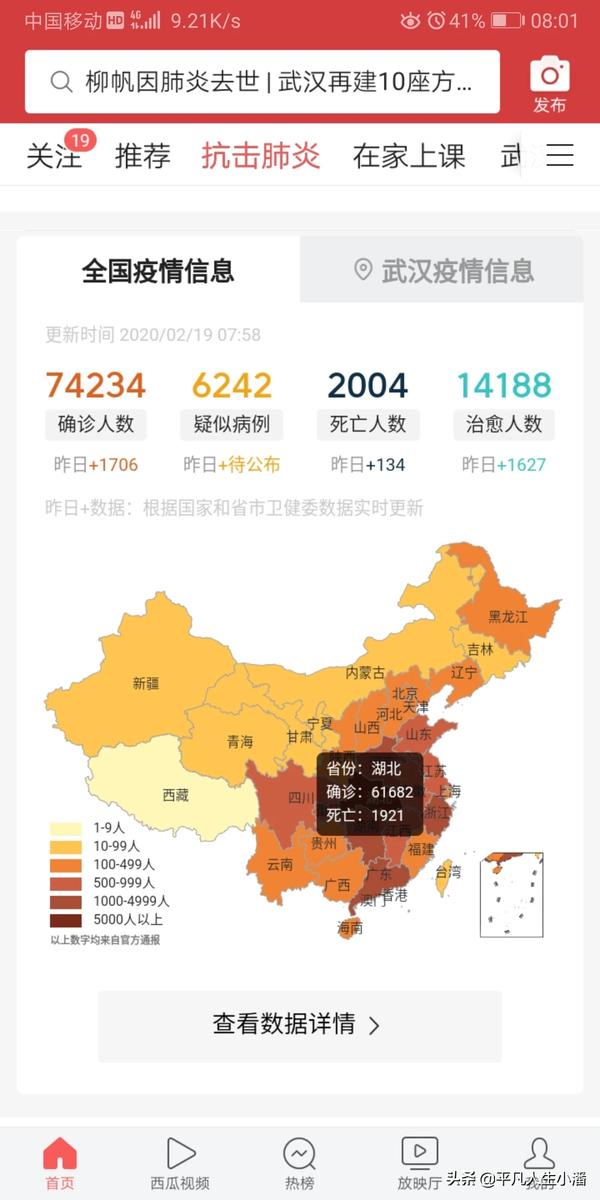Open the 热榜 tab
This screenshot has width=600, height=1200.
pyautogui.click(x=299, y=1165)
